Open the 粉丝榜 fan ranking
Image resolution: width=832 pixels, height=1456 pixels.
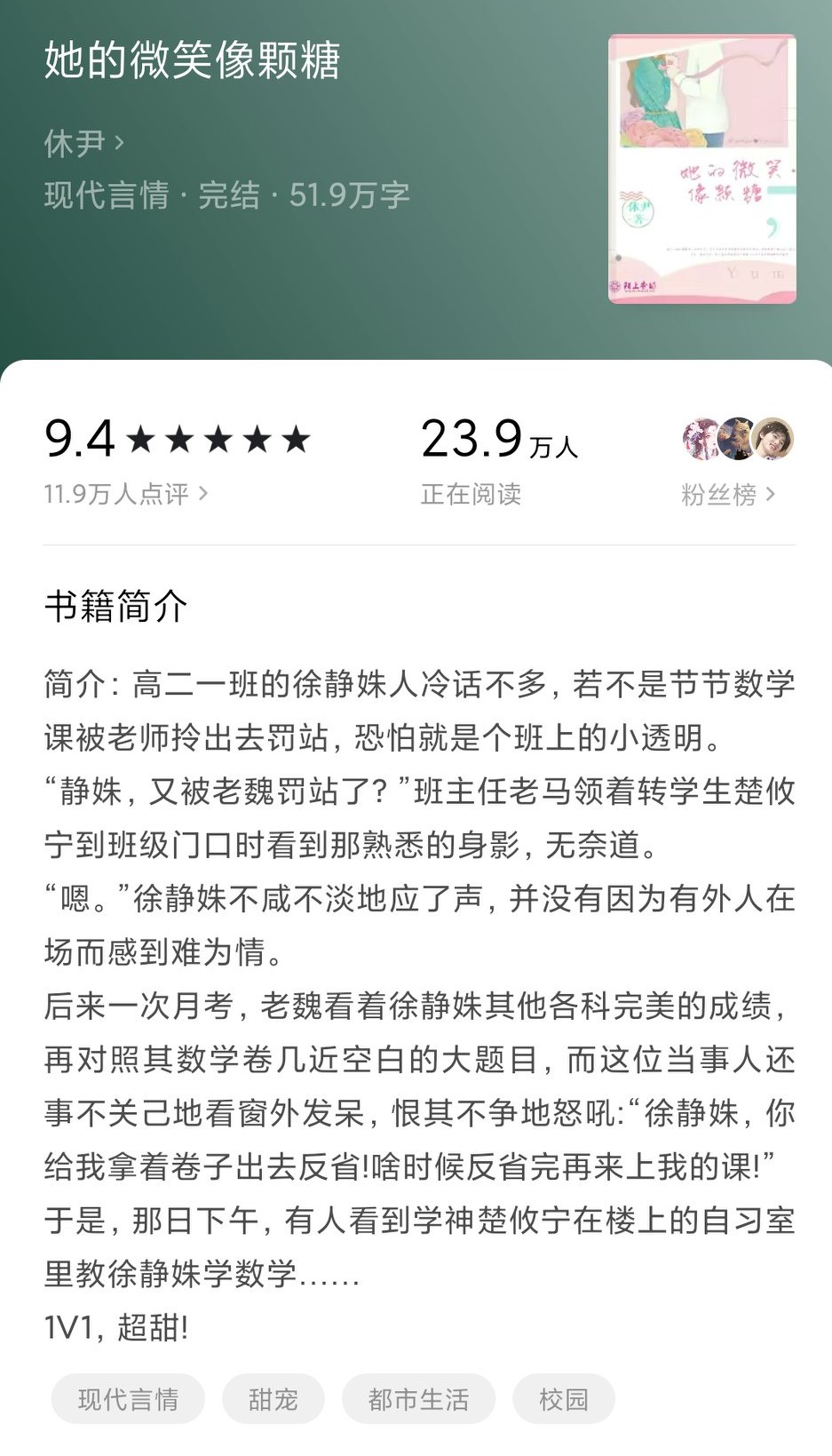click(727, 494)
